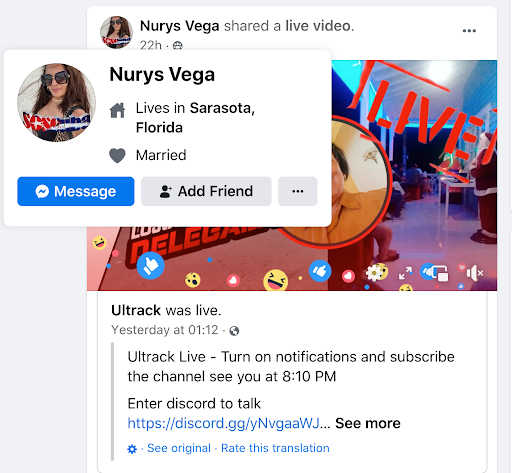Expand the video to fullscreen
Image resolution: width=512 pixels, height=473 pixels.
405,273
